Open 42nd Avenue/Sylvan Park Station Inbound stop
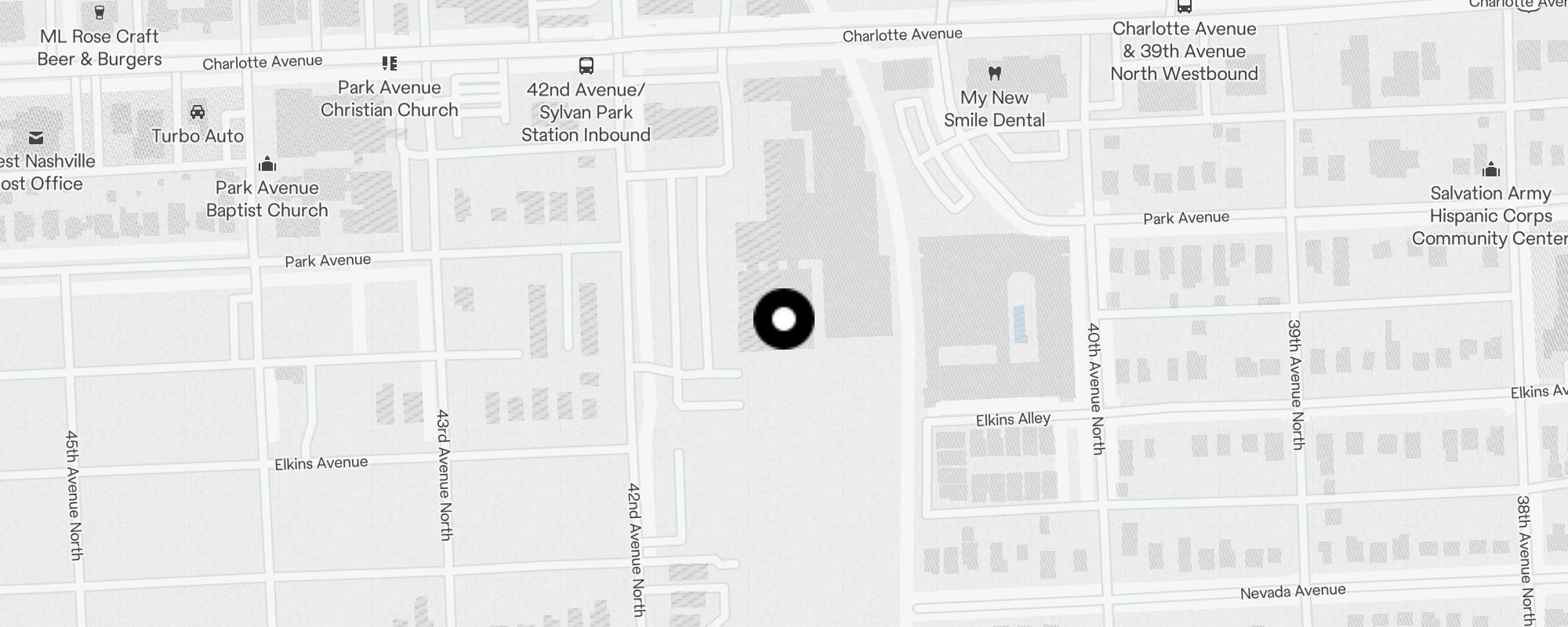 [x=586, y=65]
